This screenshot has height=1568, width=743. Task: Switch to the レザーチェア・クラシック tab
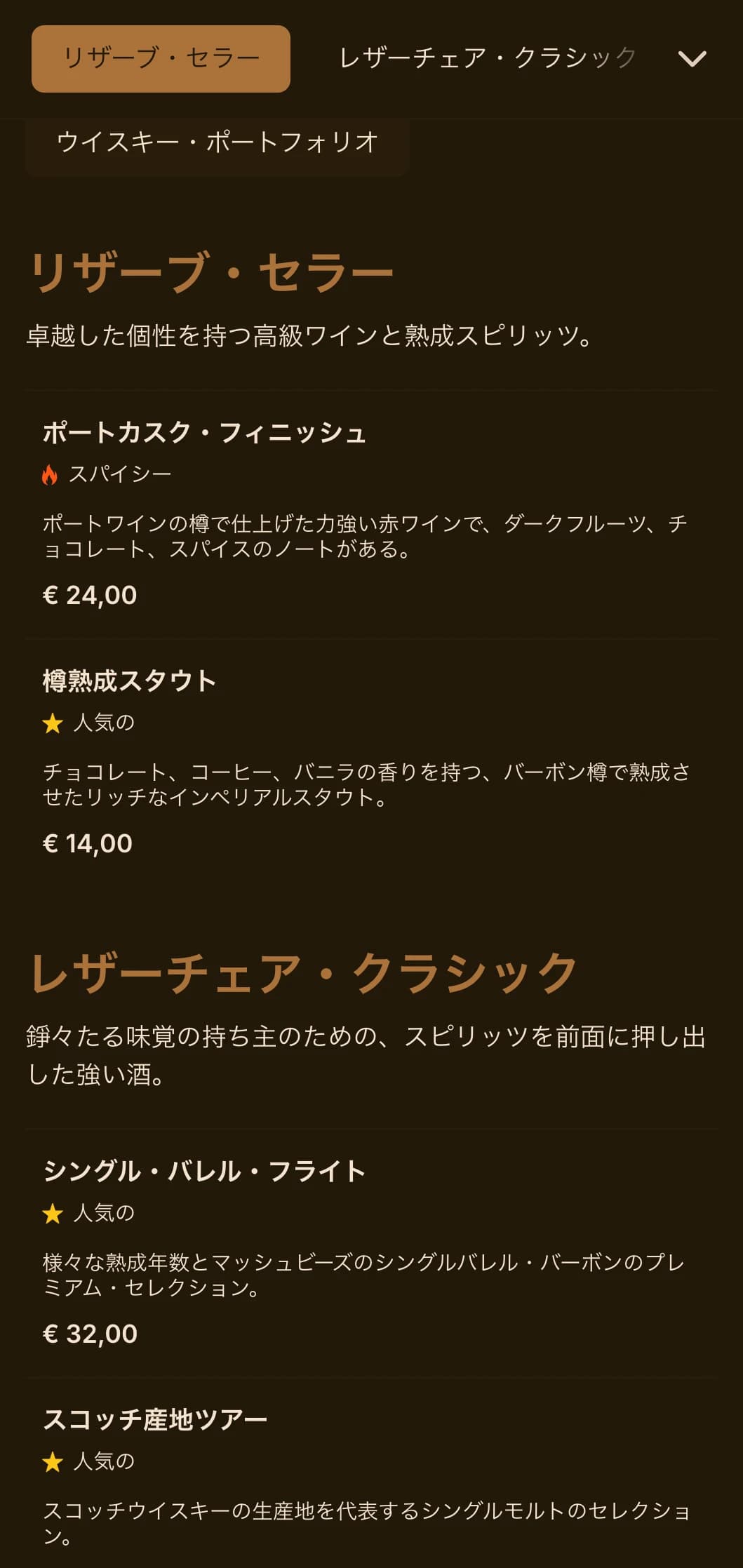point(487,59)
